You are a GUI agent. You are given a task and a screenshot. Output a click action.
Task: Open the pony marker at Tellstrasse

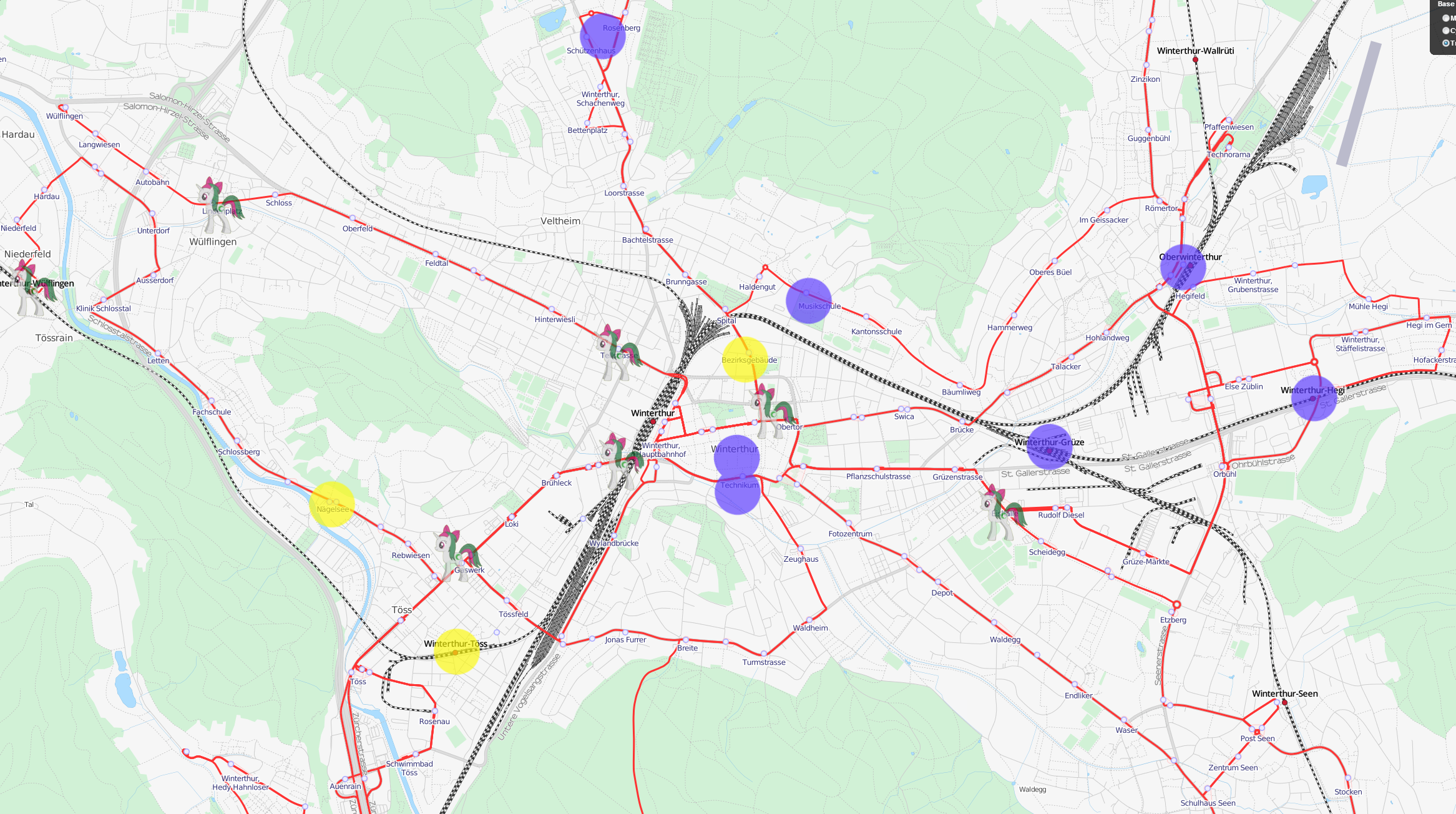618,351
